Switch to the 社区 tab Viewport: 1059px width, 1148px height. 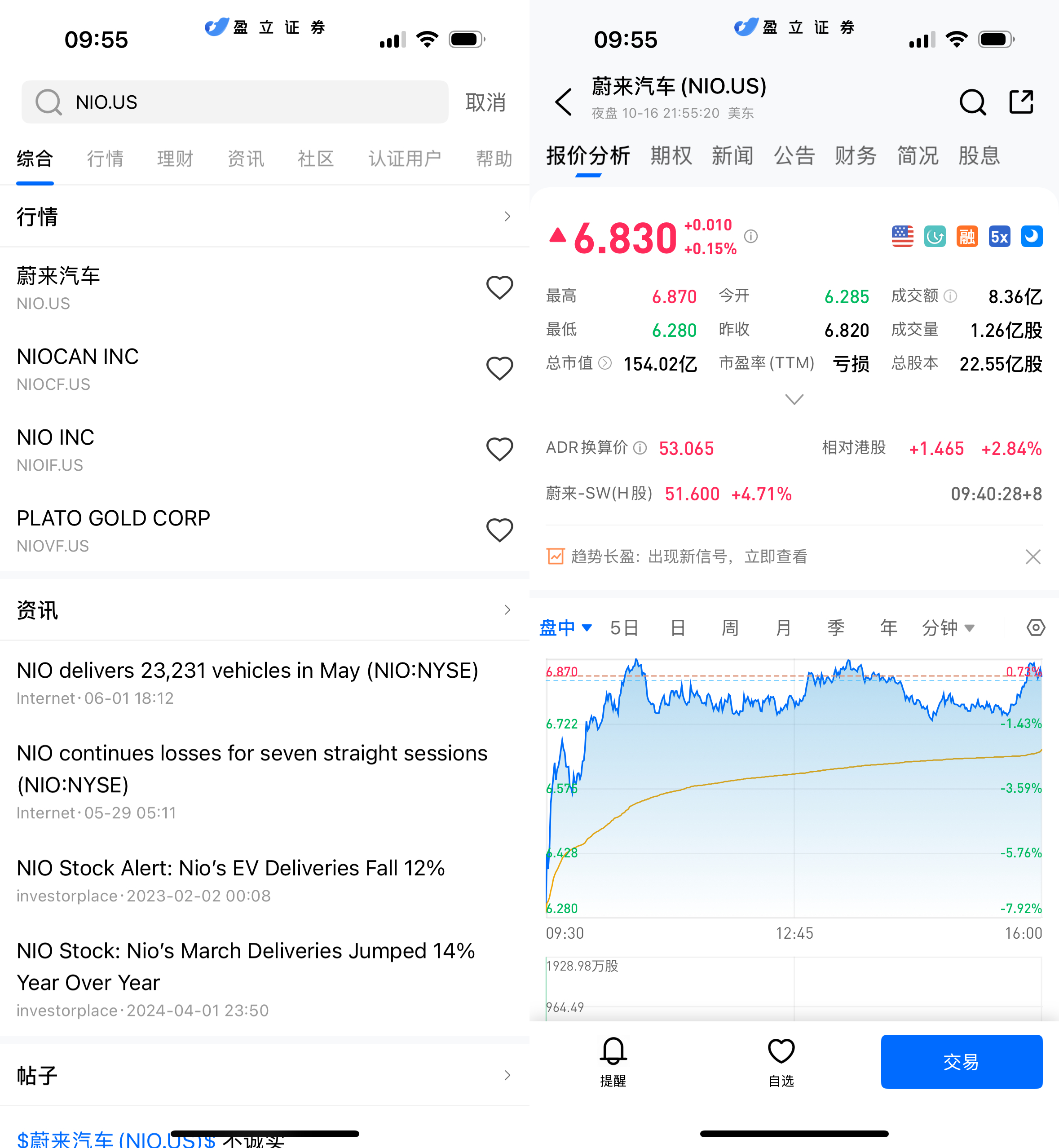[x=315, y=159]
